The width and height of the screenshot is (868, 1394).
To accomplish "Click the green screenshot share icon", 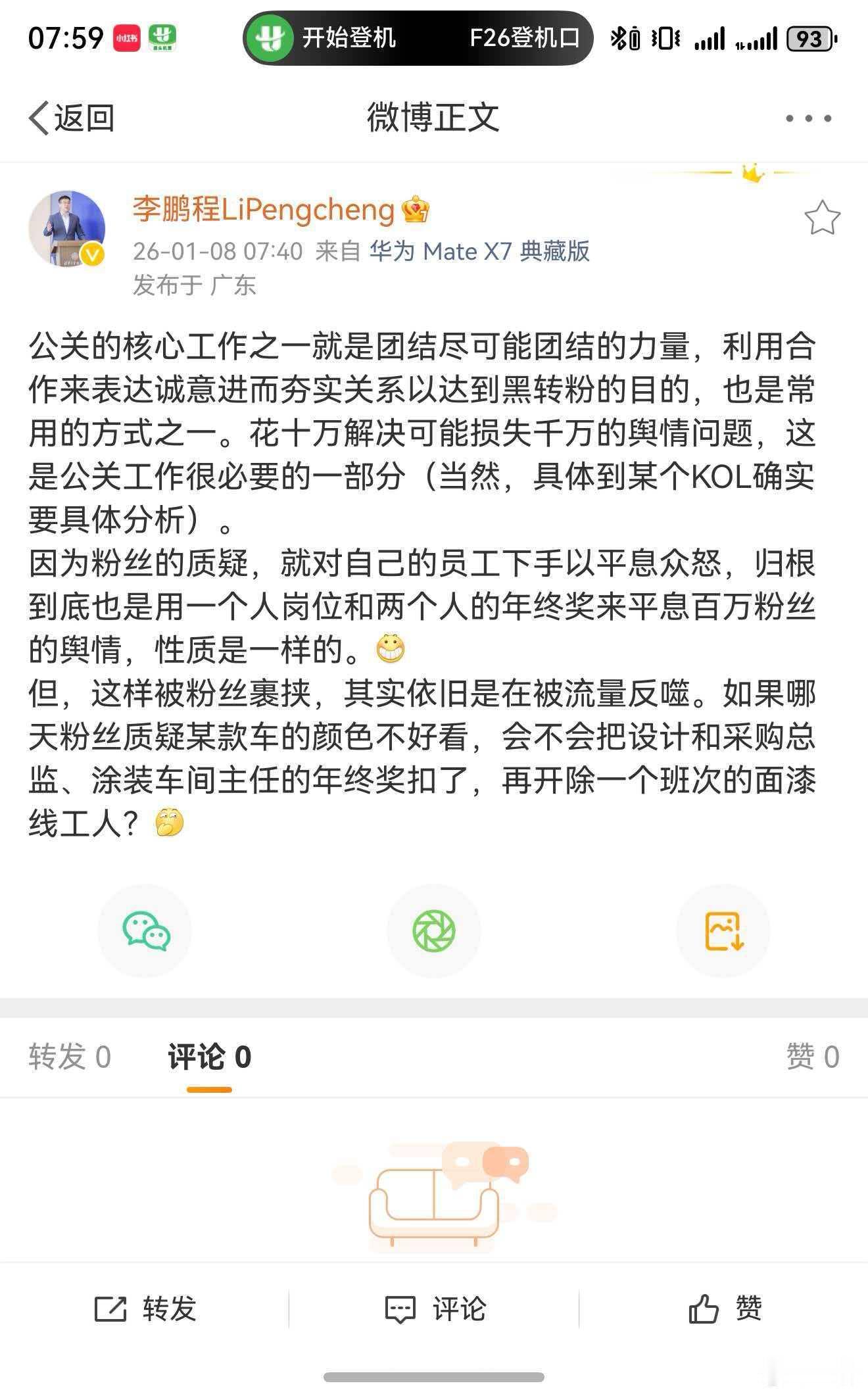I will (x=434, y=930).
